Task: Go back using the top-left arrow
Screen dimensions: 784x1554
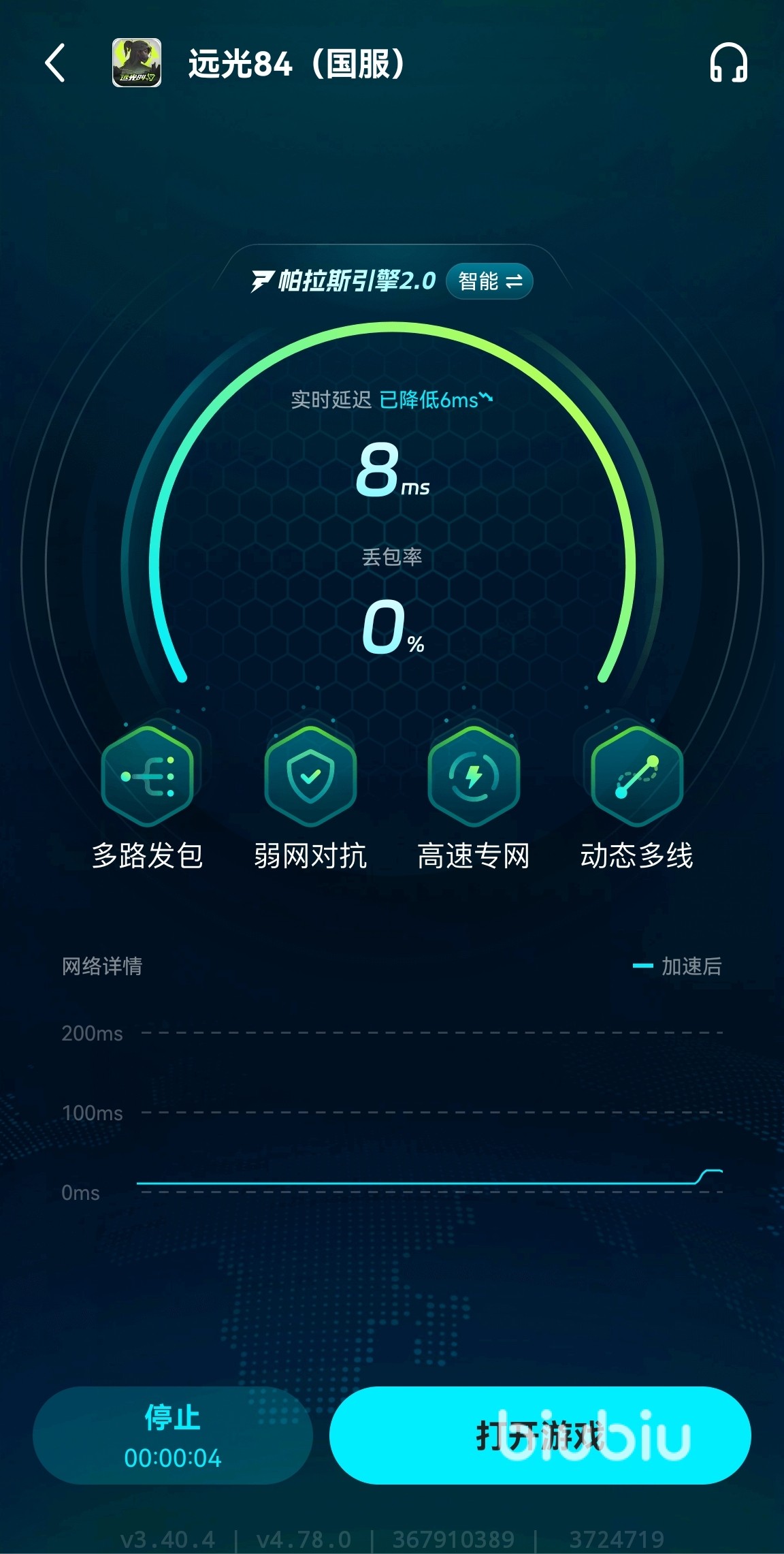Action: (55, 63)
